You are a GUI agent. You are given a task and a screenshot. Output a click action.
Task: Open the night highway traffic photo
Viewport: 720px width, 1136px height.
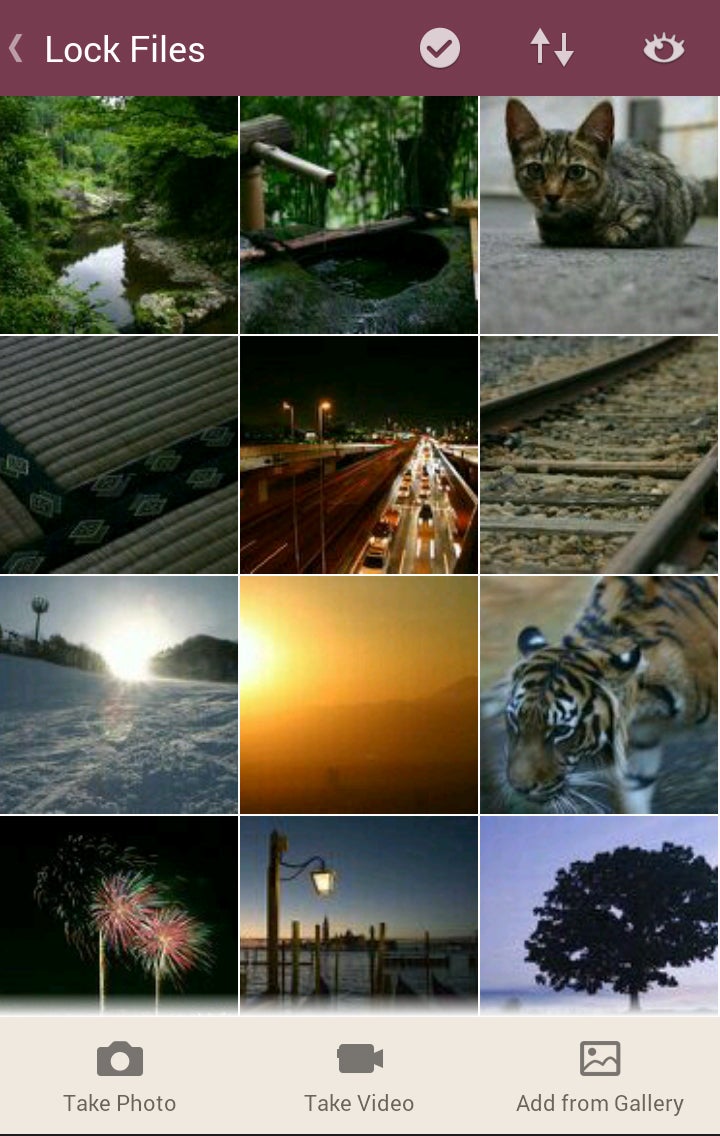click(359, 455)
